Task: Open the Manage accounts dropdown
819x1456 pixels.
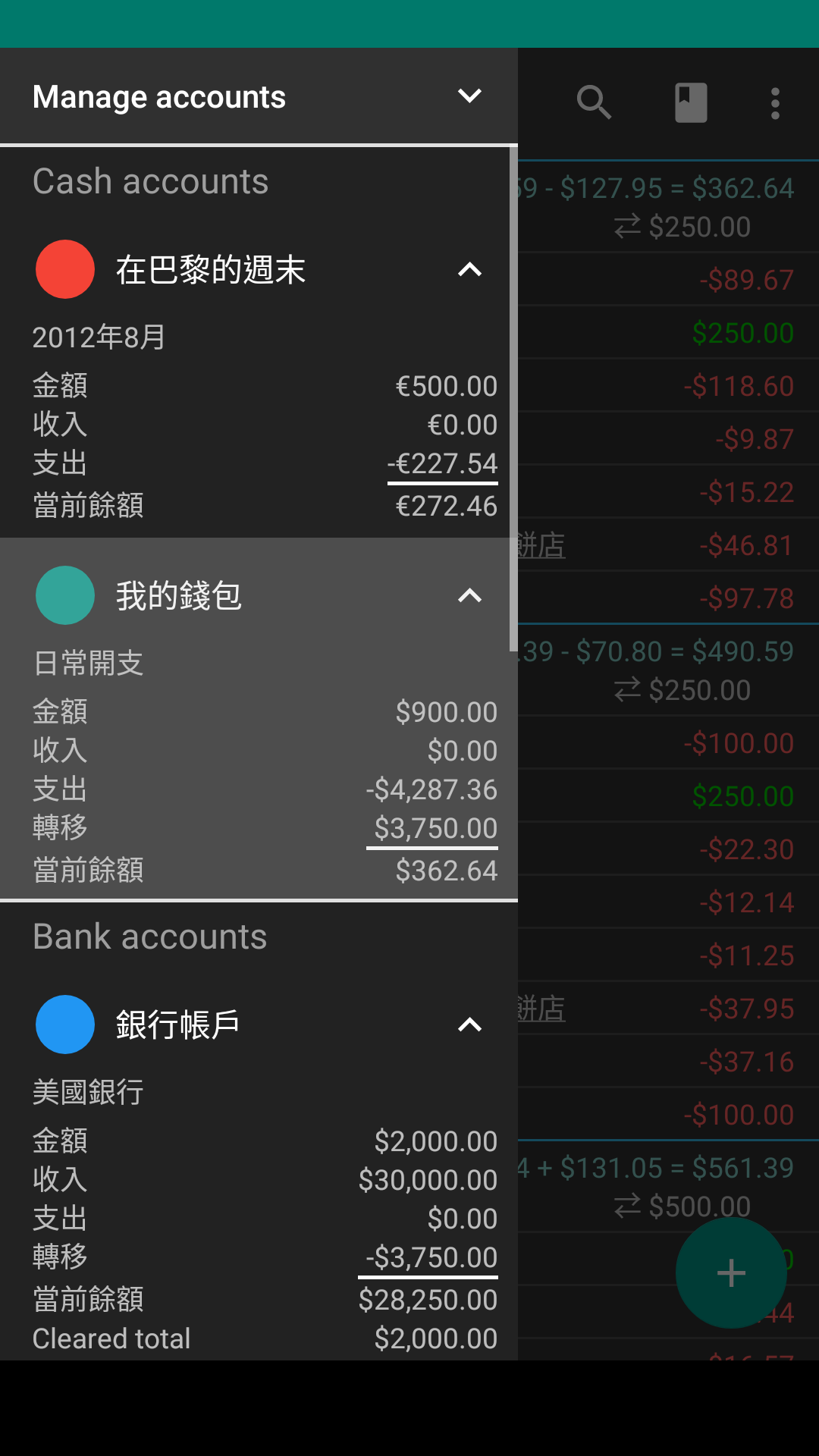Action: (x=469, y=96)
